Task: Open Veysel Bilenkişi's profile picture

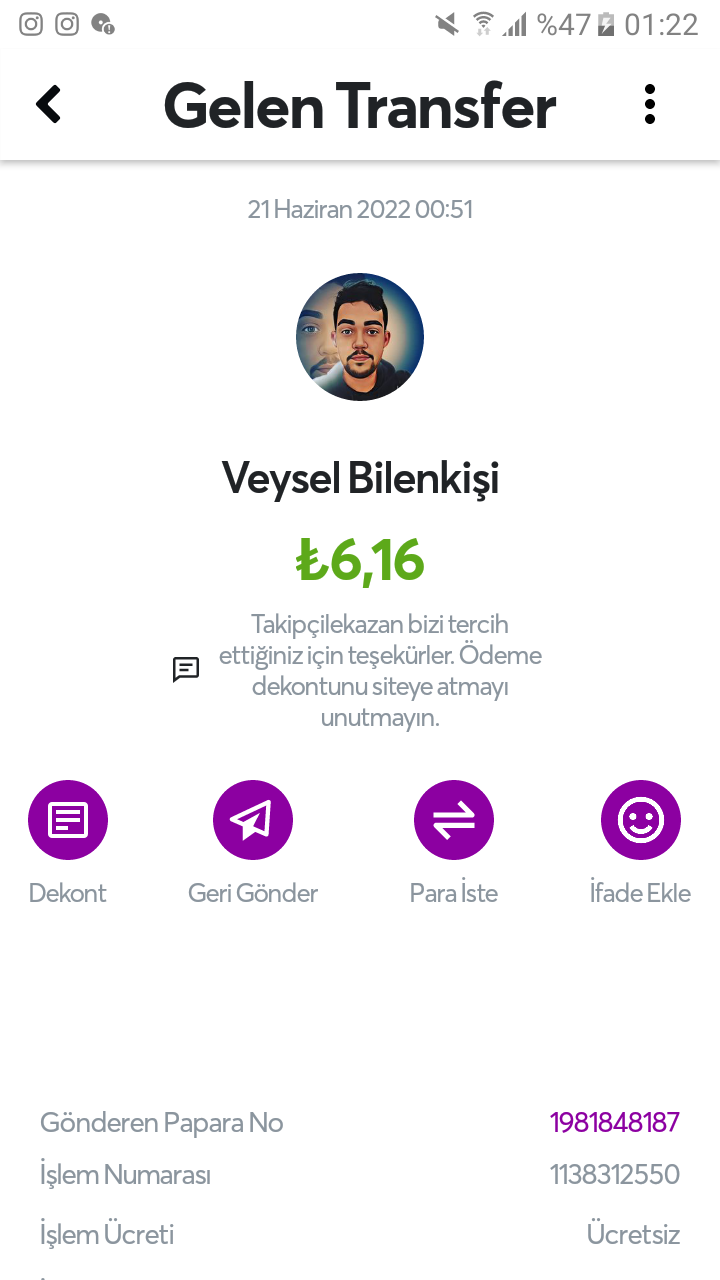Action: click(x=360, y=337)
